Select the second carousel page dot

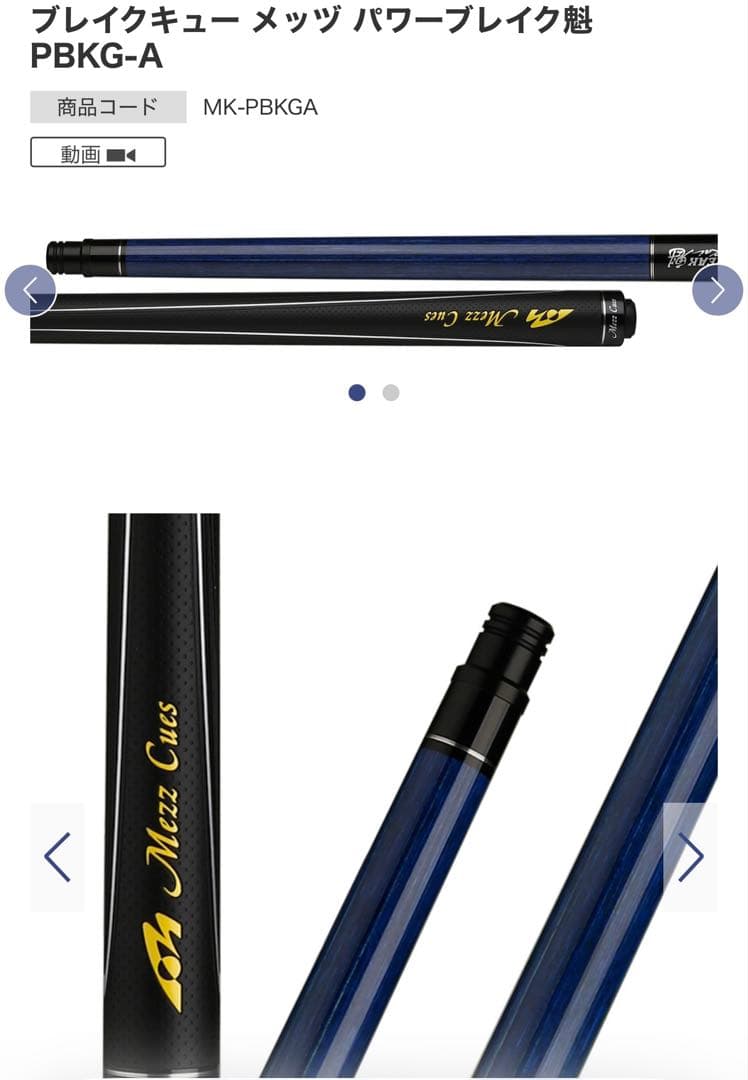pos(391,393)
